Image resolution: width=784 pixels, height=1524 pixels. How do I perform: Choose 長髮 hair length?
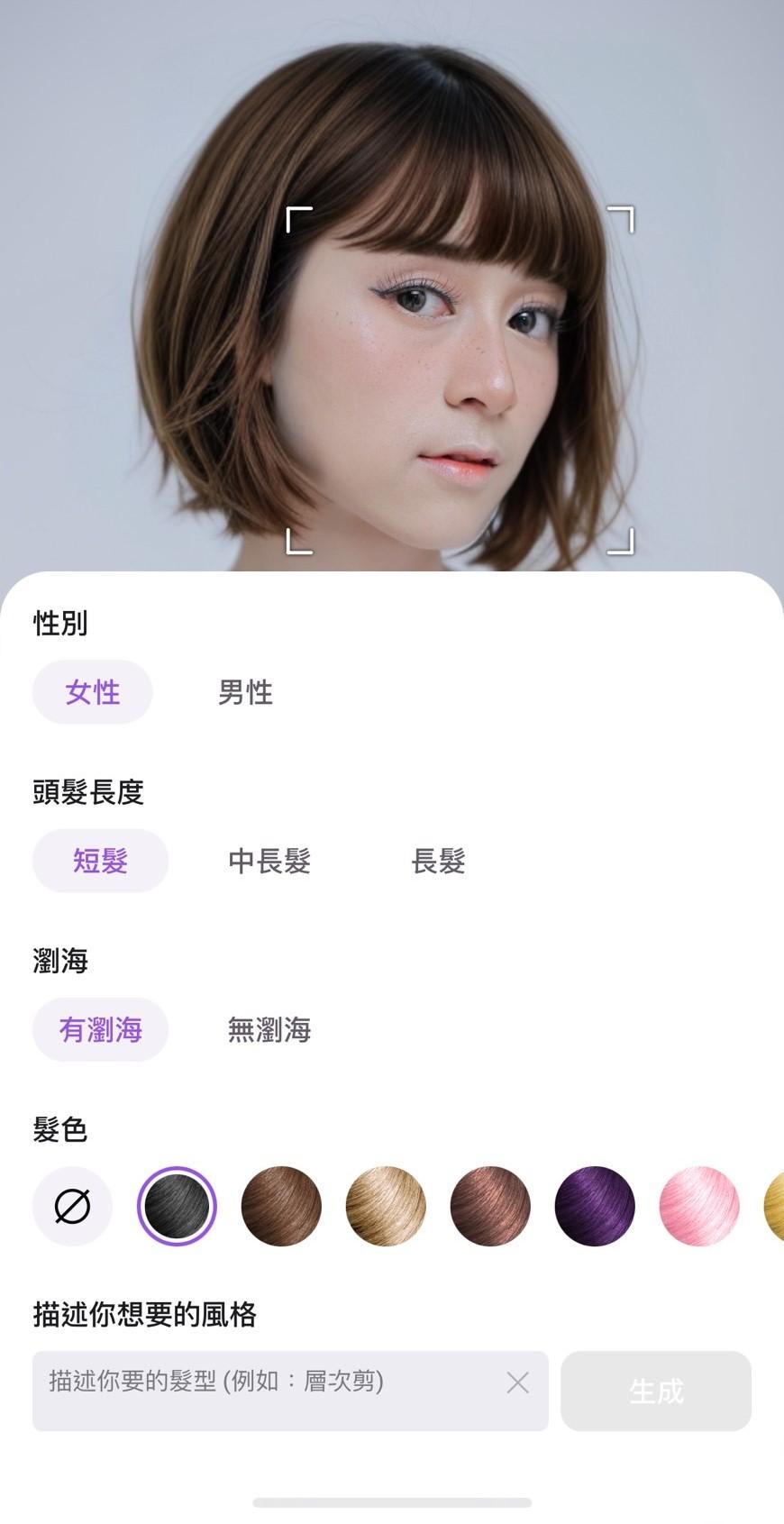(x=438, y=861)
